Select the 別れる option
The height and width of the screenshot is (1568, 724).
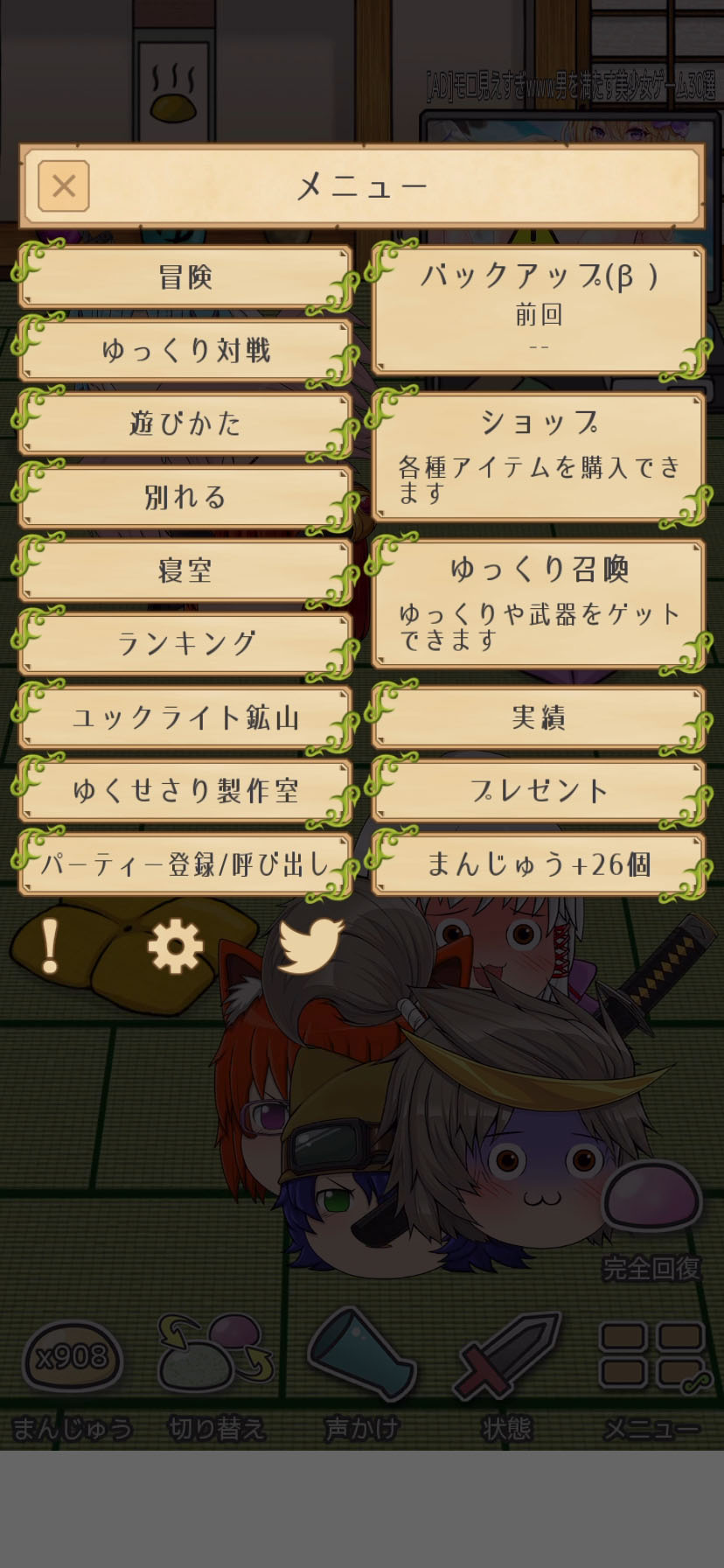(185, 498)
